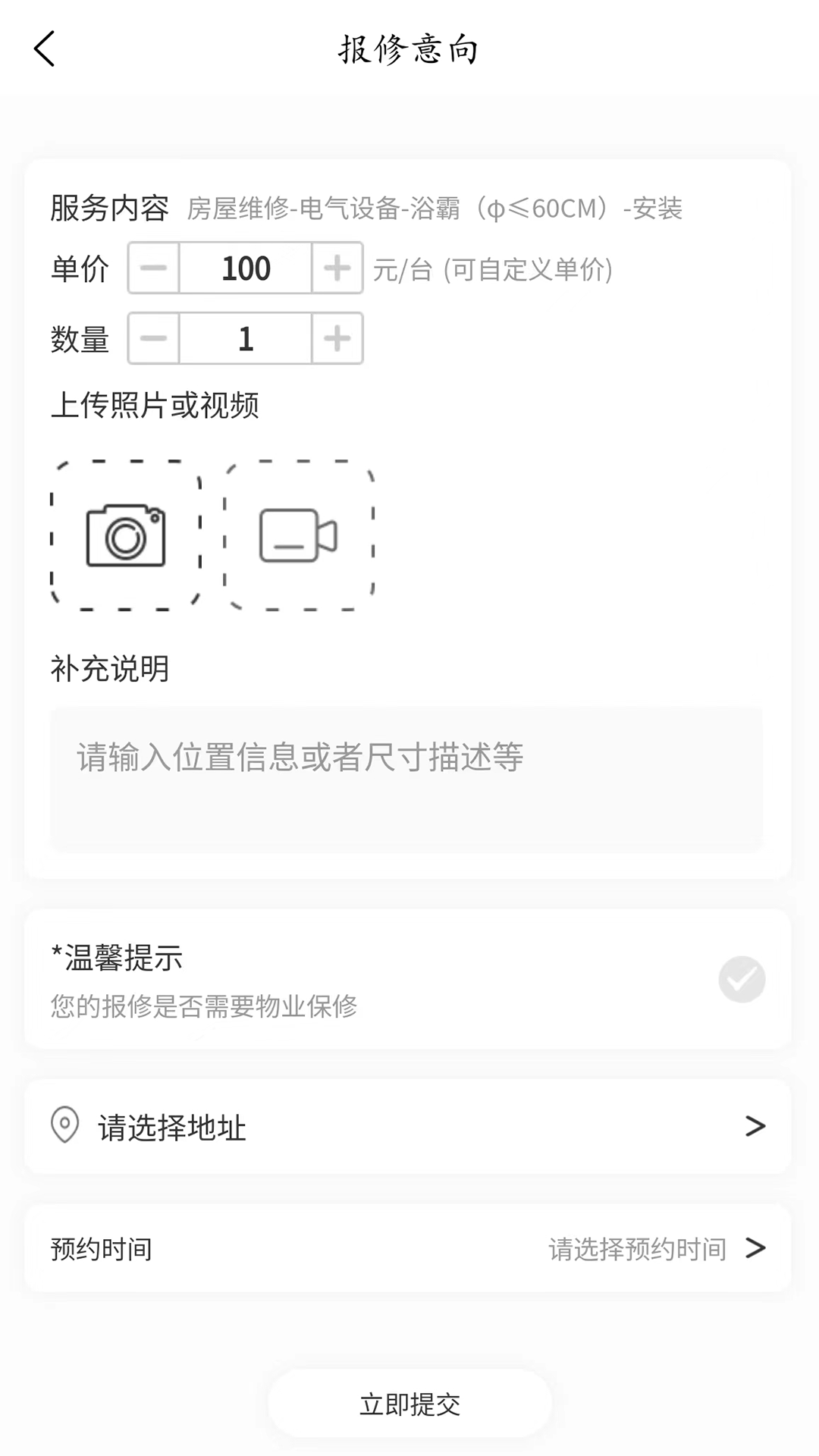Increase the 数量 quantity
The width and height of the screenshot is (819, 1456).
point(337,338)
